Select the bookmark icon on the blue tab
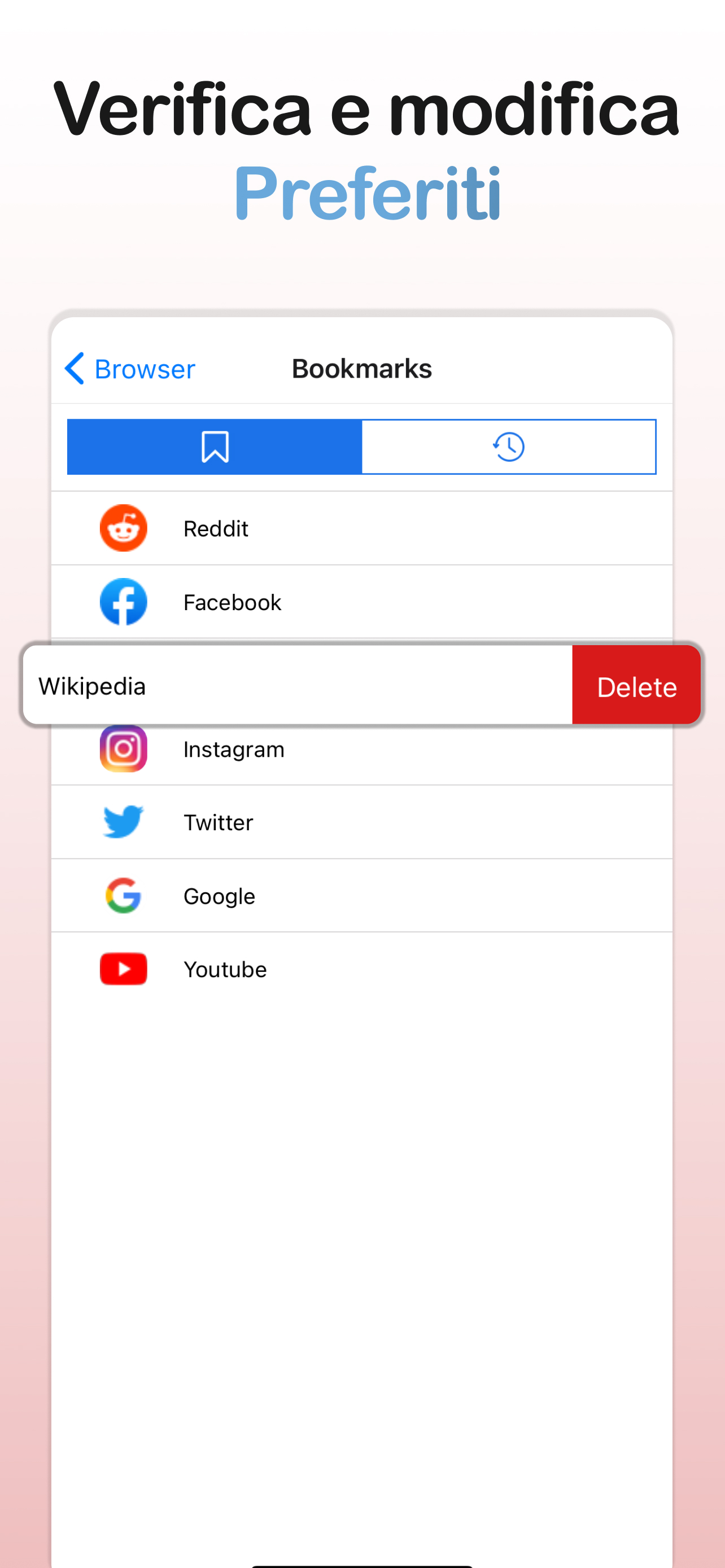 point(213,446)
